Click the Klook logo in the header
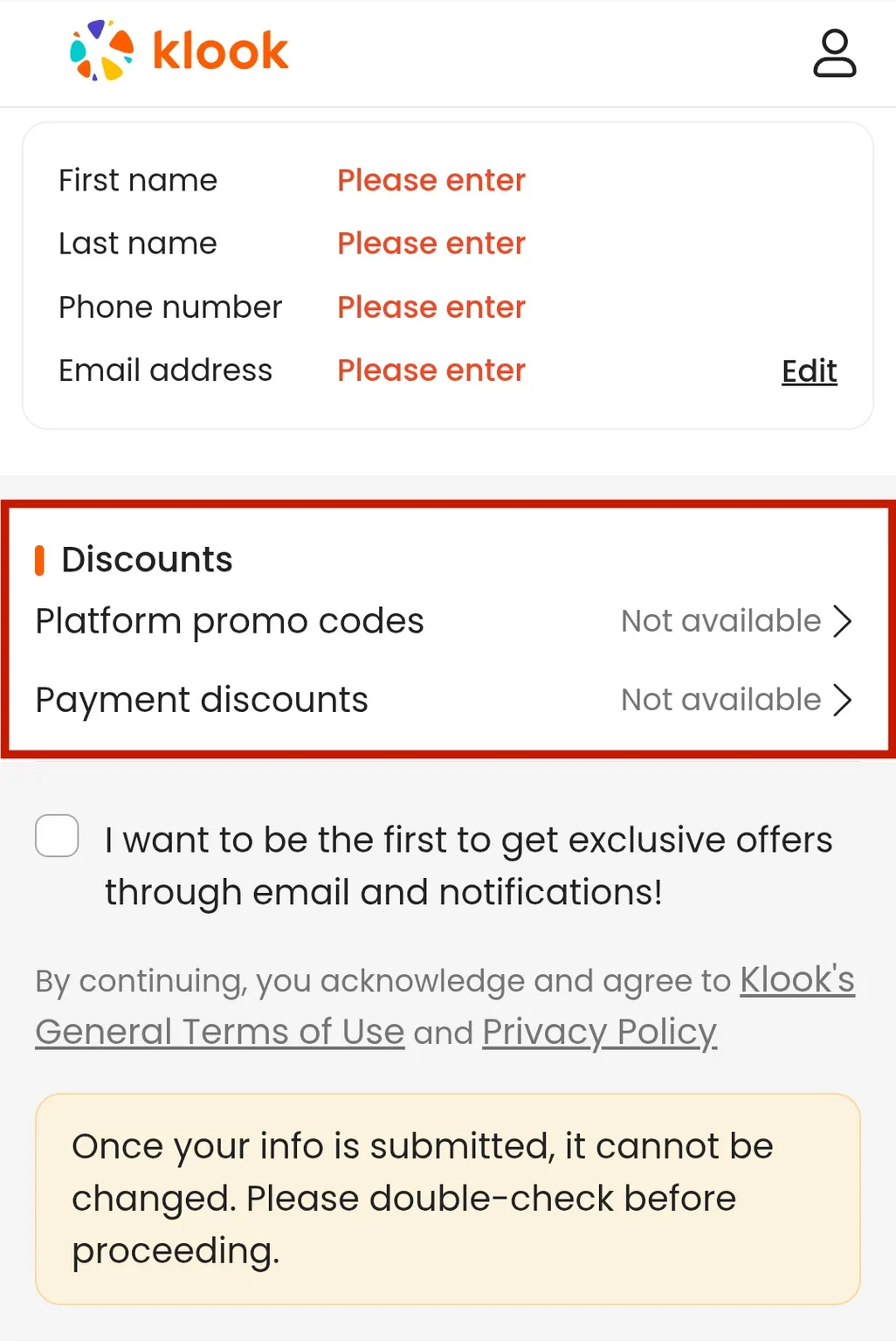 click(x=179, y=51)
